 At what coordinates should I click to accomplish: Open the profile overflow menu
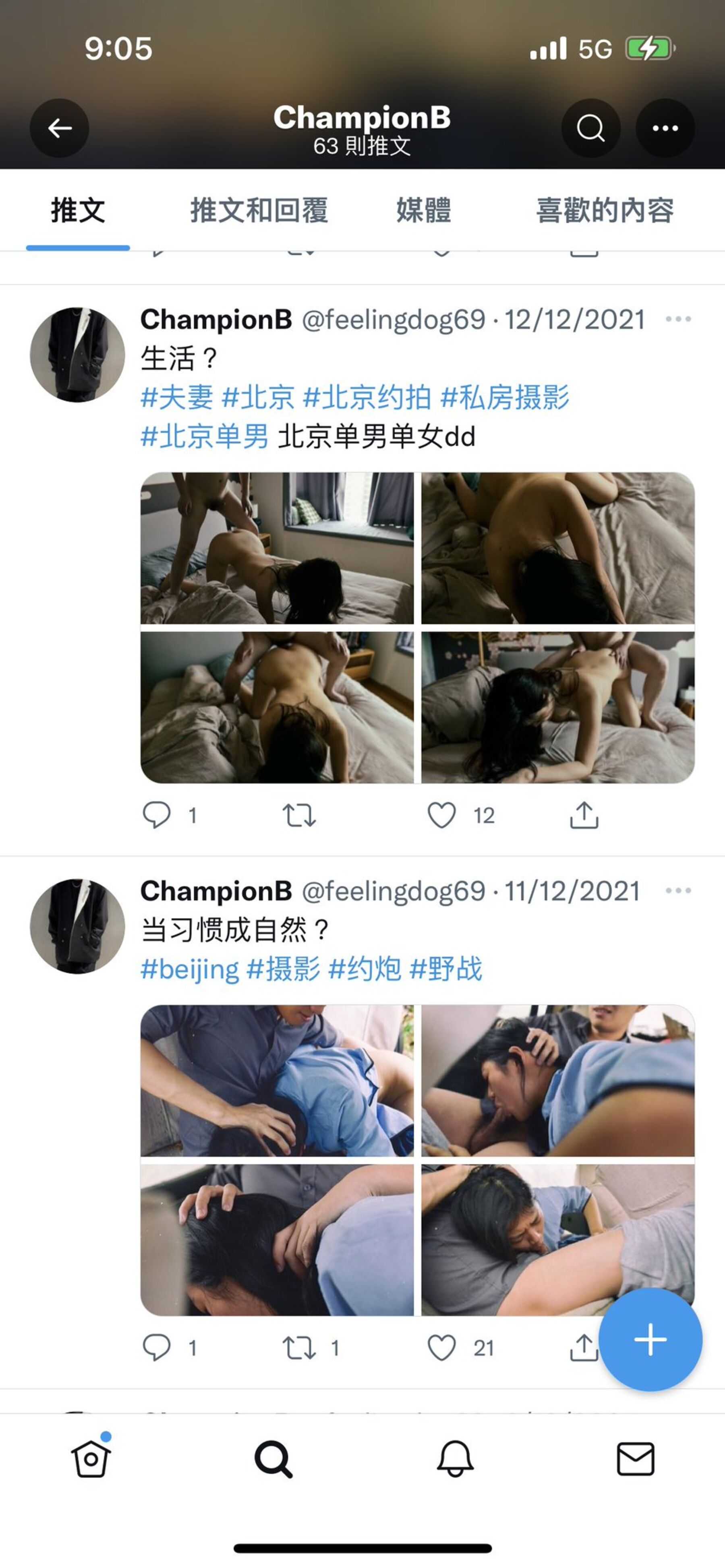coord(665,128)
